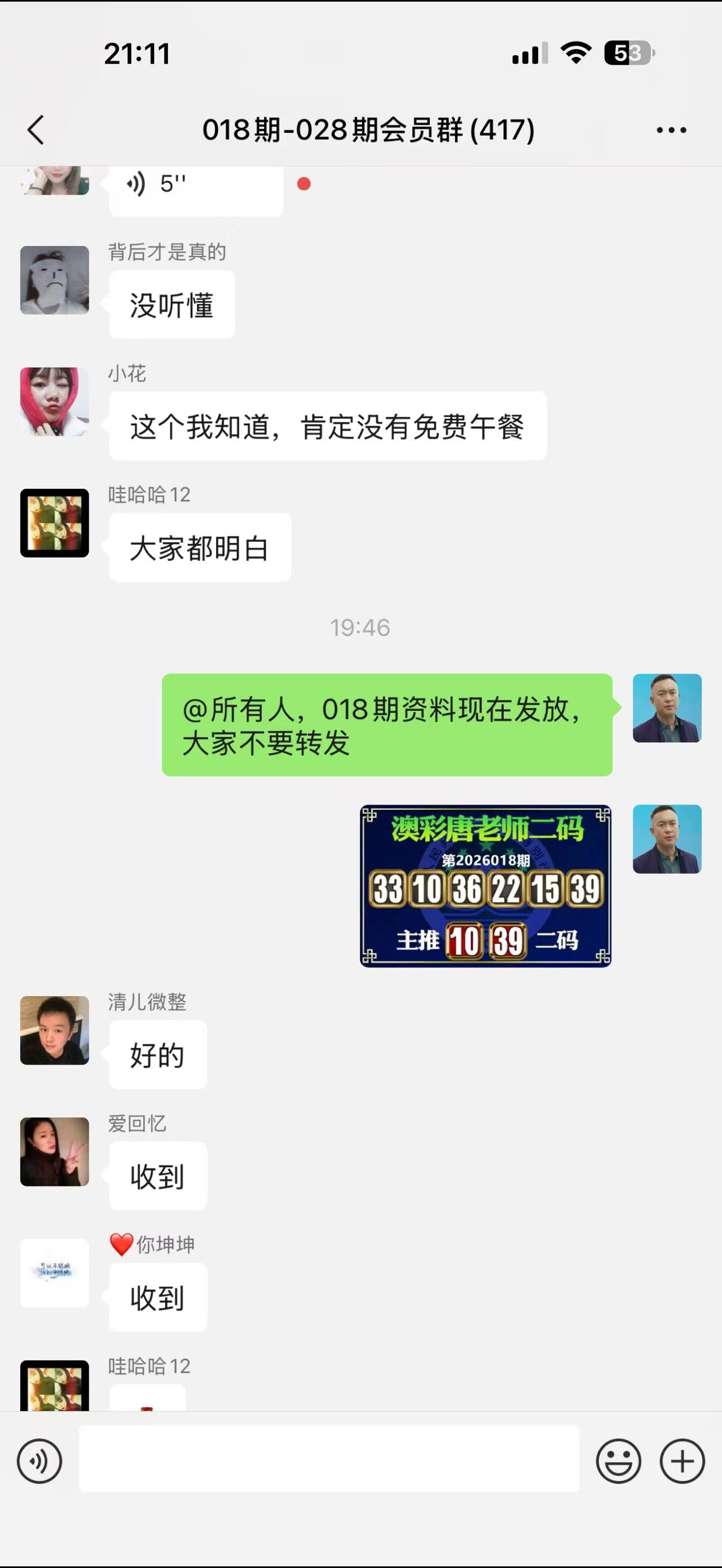Switch to voice input mode
722x1568 pixels.
39,1461
